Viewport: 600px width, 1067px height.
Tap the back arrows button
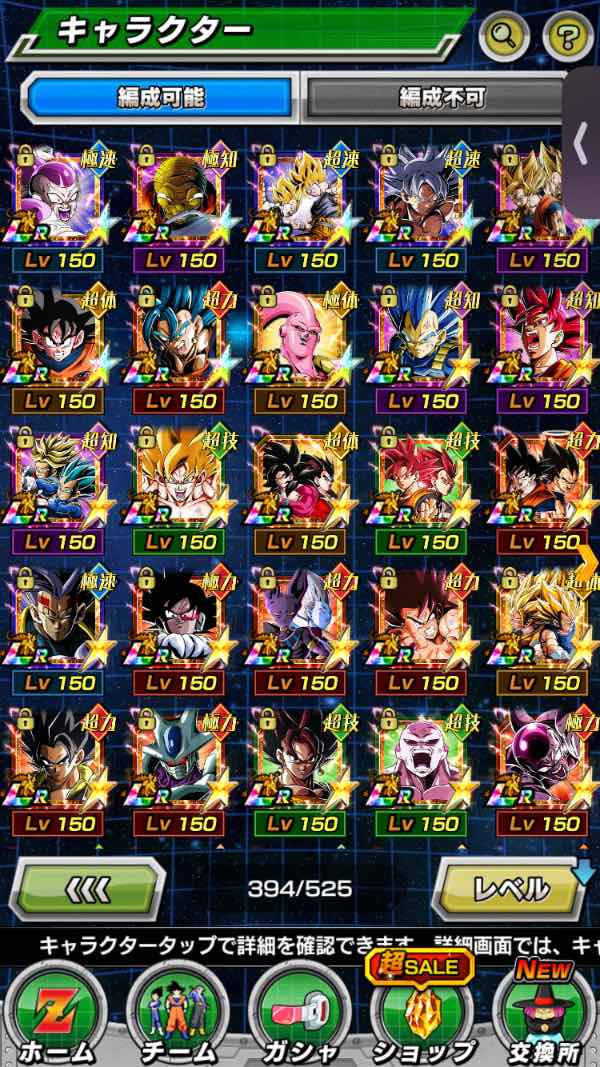coord(88,888)
